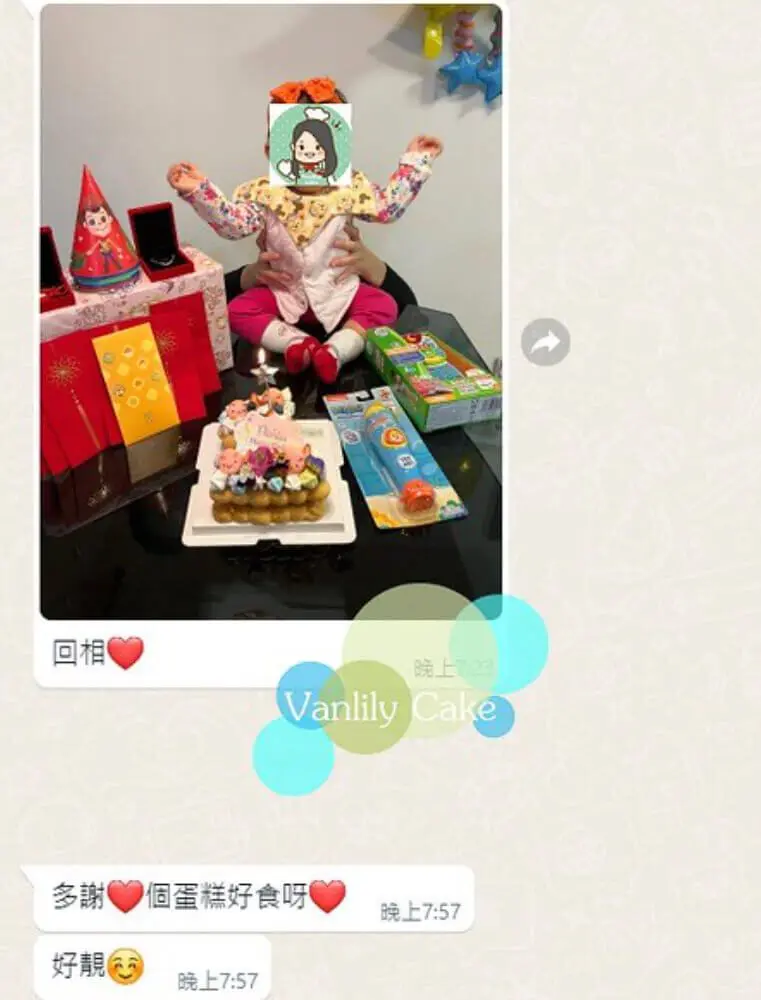Forward the birthday photo message

pyautogui.click(x=545, y=343)
